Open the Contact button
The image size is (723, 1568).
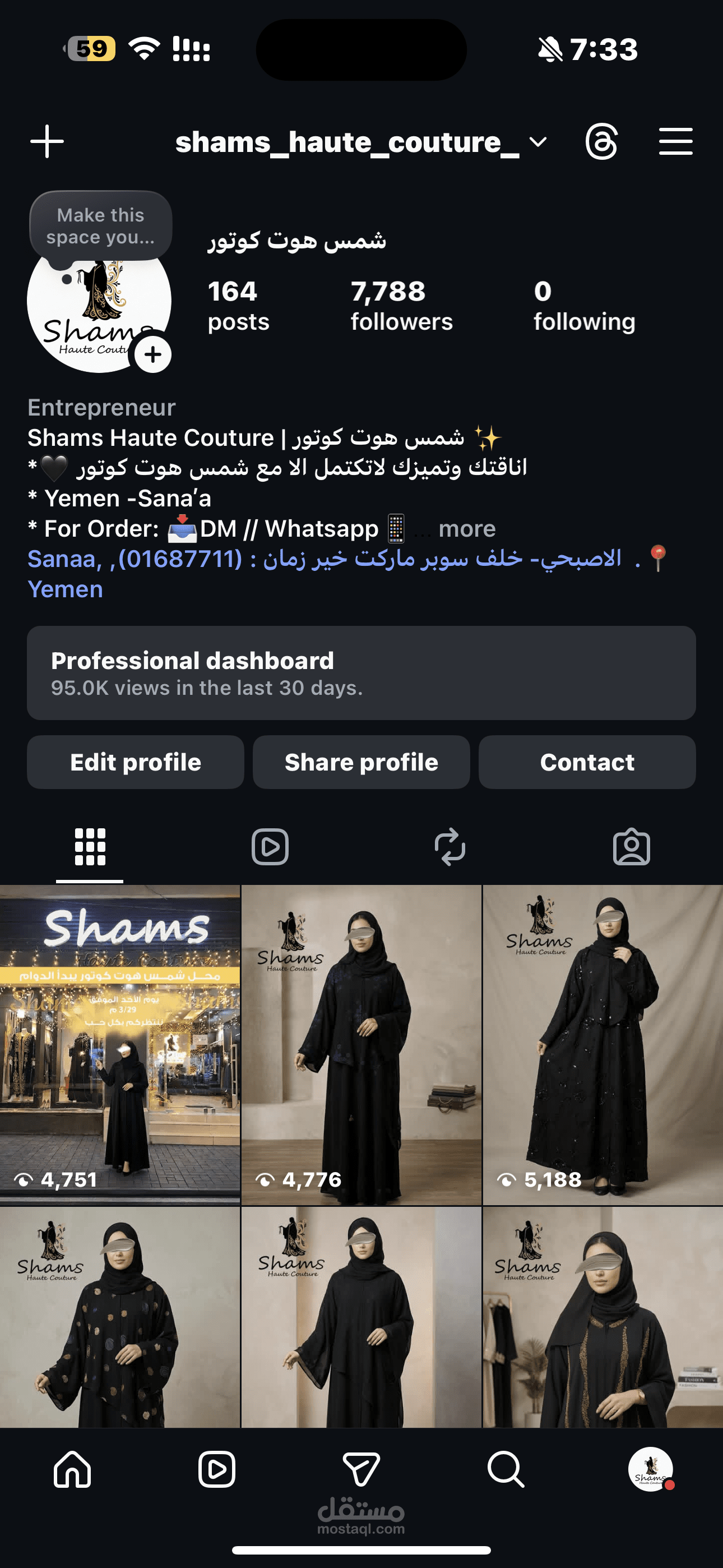point(587,762)
